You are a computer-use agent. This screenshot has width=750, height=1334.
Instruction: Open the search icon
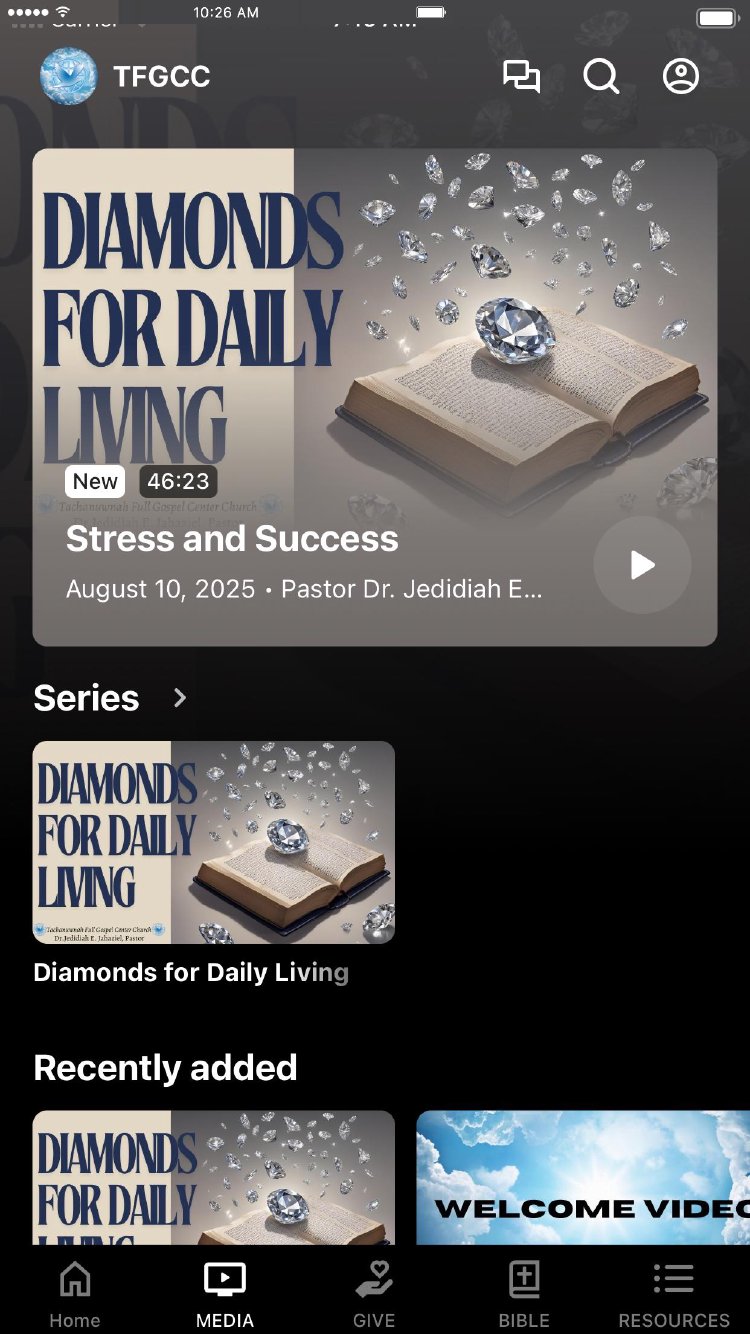(601, 77)
